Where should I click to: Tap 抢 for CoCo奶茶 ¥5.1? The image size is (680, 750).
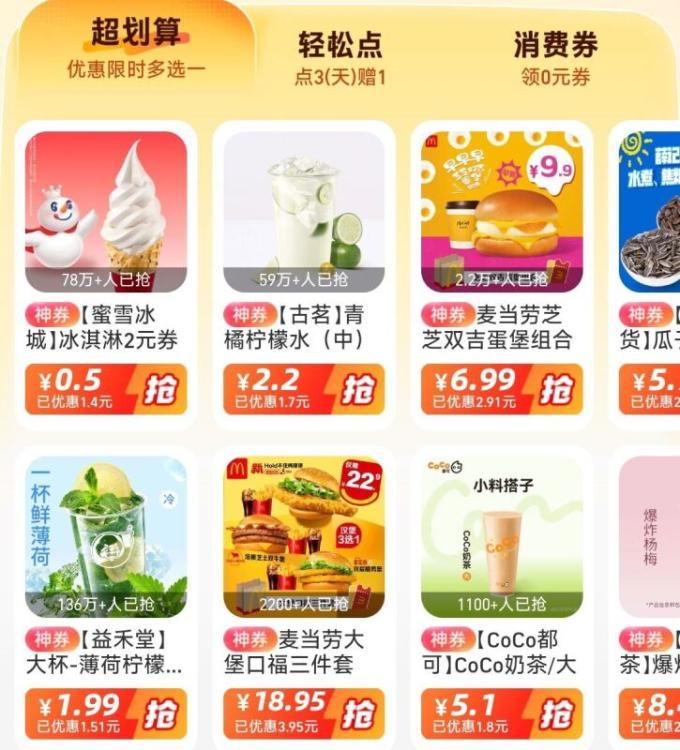tap(556, 714)
